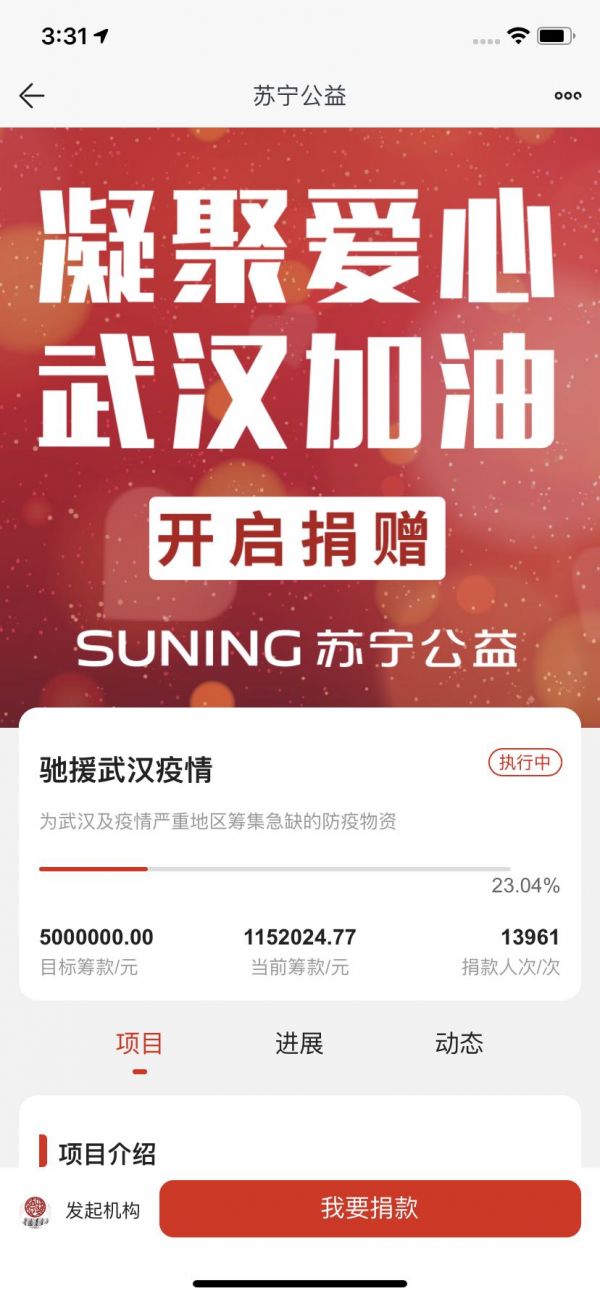Go back using the top-left arrow
This screenshot has height=1299, width=600.
point(32,96)
